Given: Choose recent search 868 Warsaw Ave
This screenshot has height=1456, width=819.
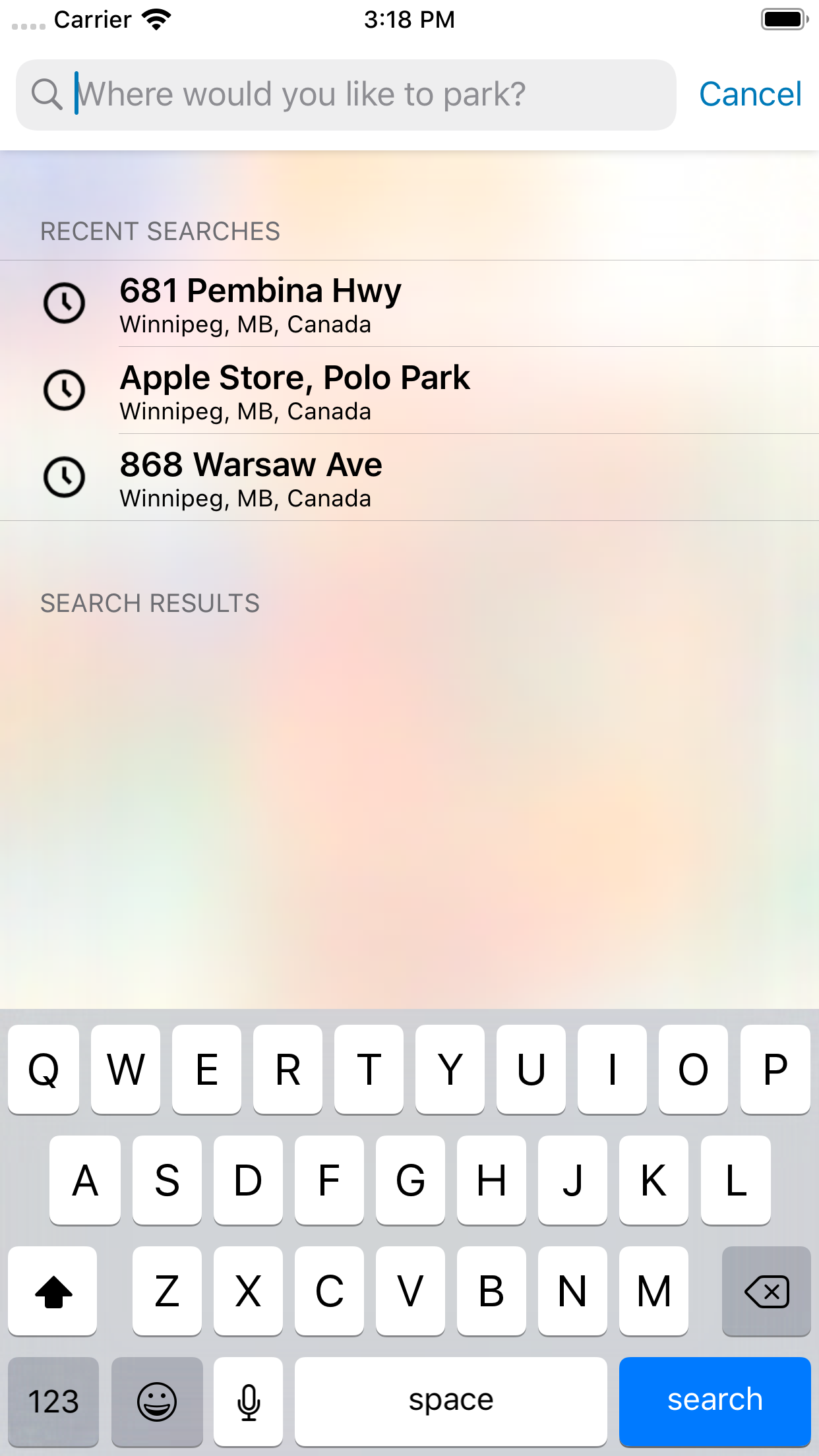Looking at the screenshot, I should [x=409, y=478].
